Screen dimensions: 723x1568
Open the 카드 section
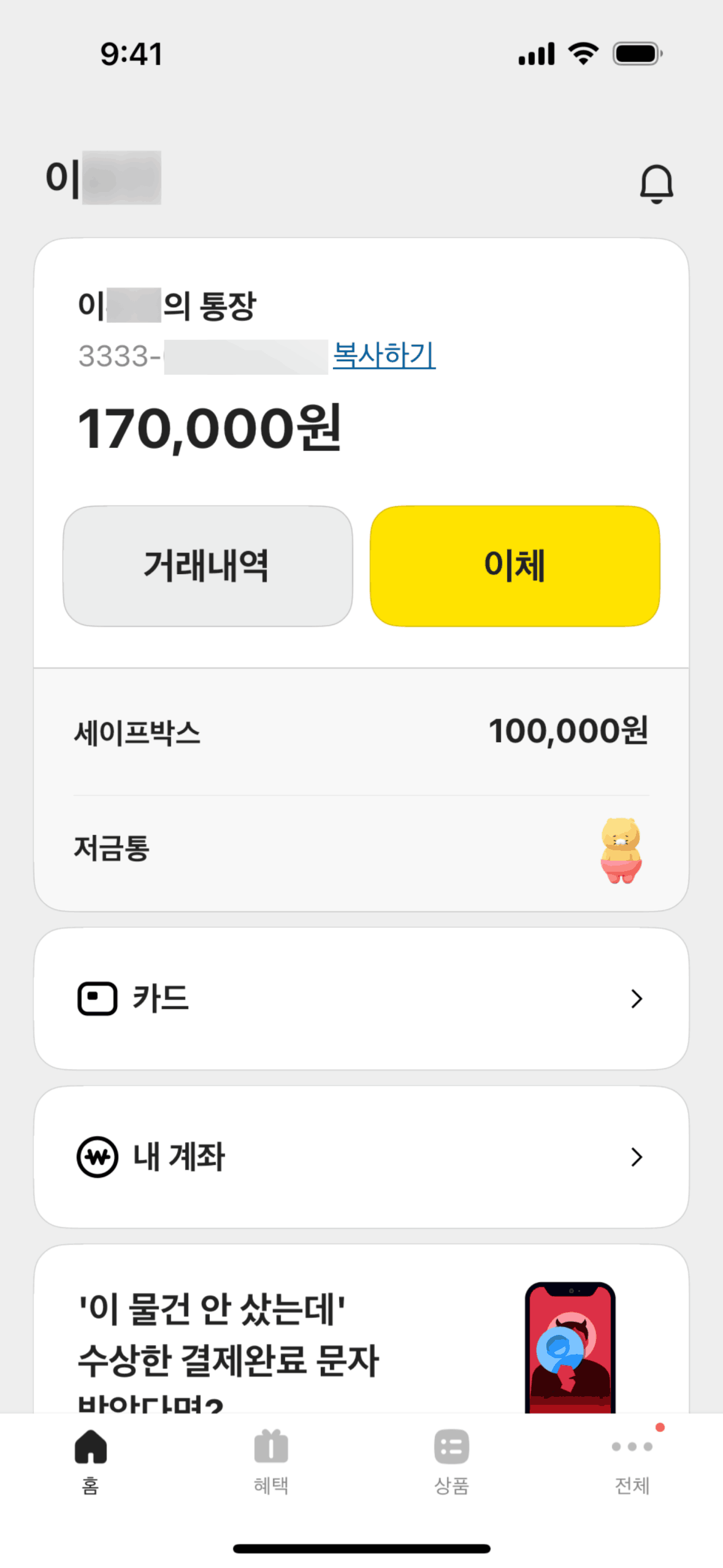click(361, 998)
